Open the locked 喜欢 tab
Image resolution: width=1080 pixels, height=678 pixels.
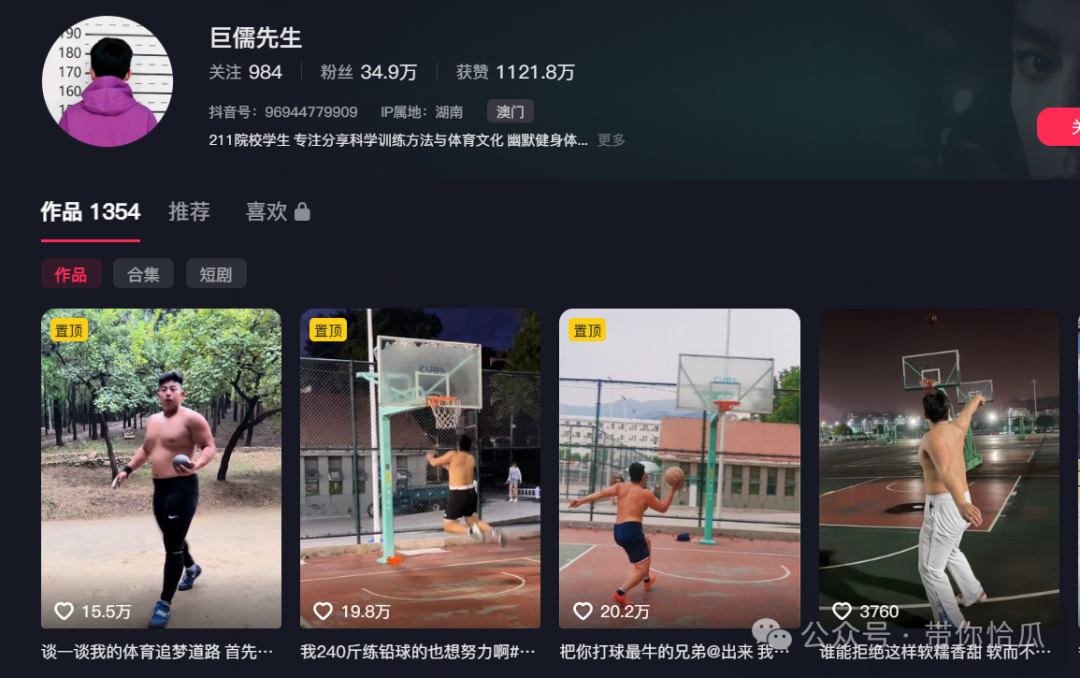tap(277, 212)
